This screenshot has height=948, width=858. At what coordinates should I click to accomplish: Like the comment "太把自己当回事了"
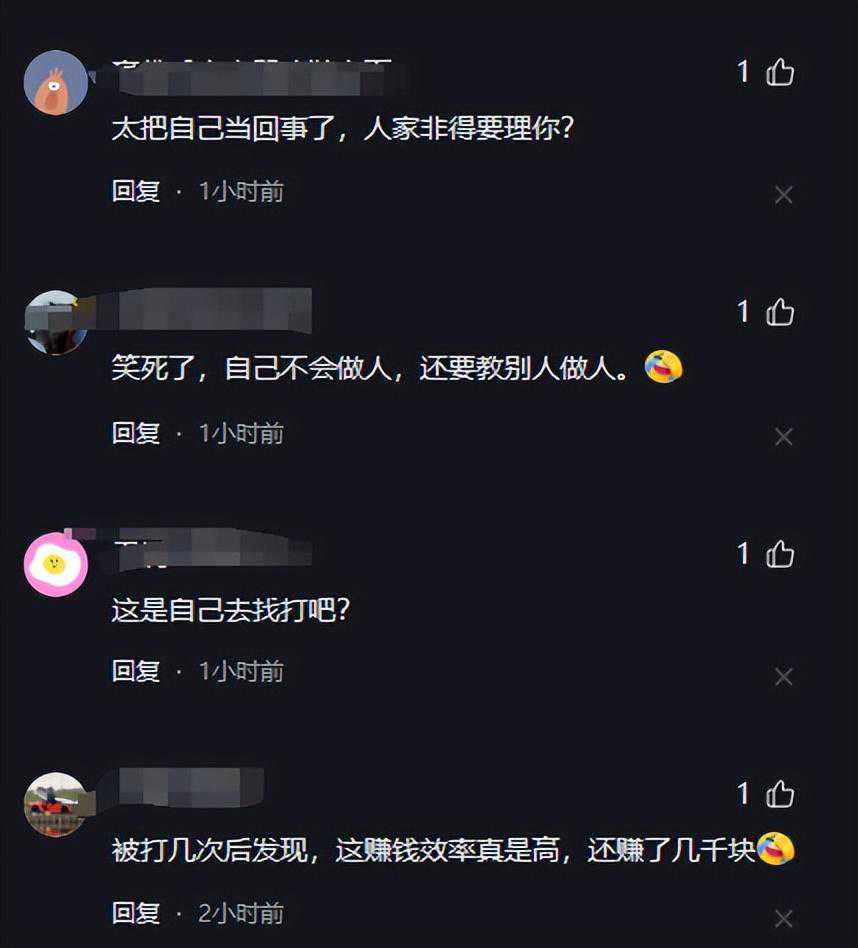(780, 72)
